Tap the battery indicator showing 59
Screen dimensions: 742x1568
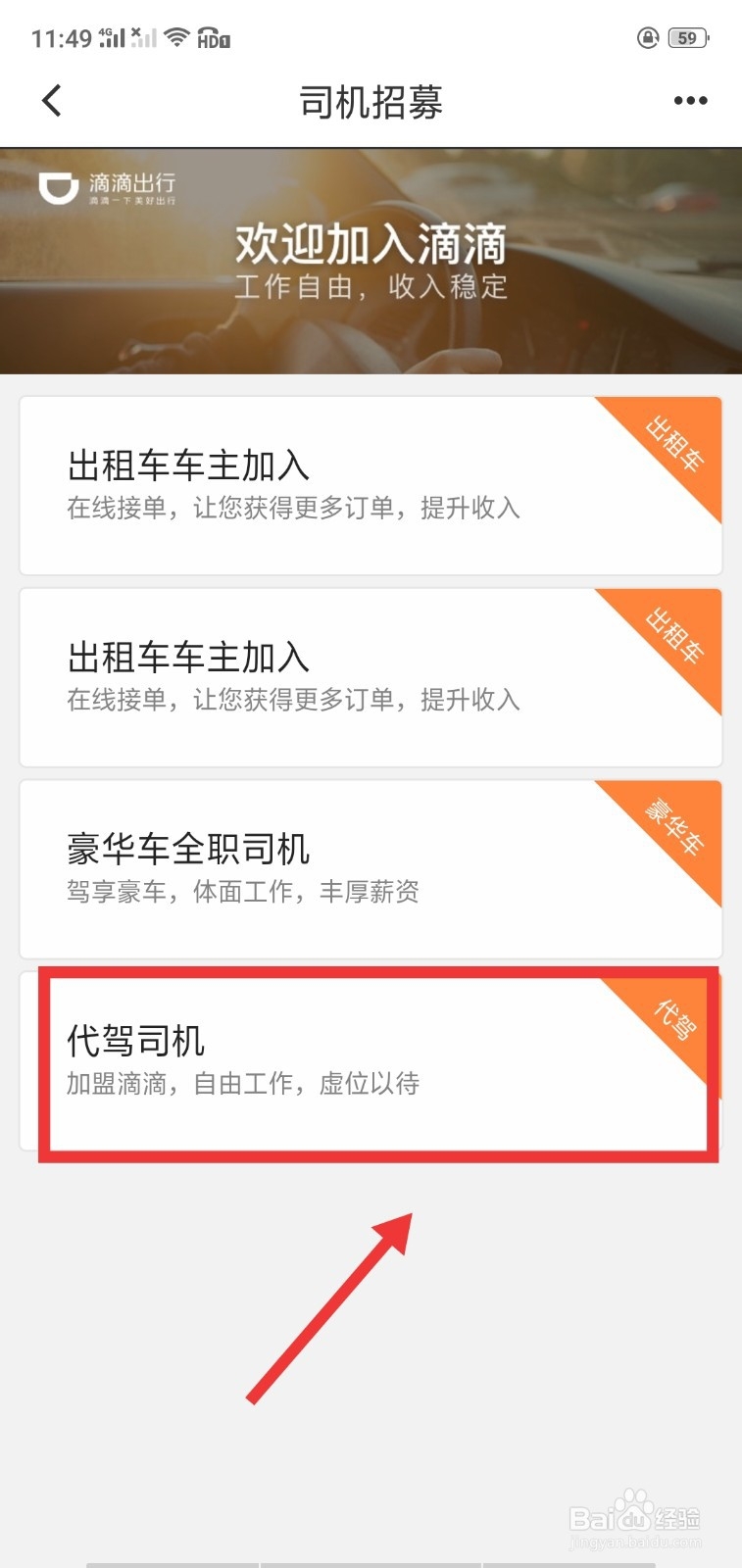pyautogui.click(x=686, y=37)
